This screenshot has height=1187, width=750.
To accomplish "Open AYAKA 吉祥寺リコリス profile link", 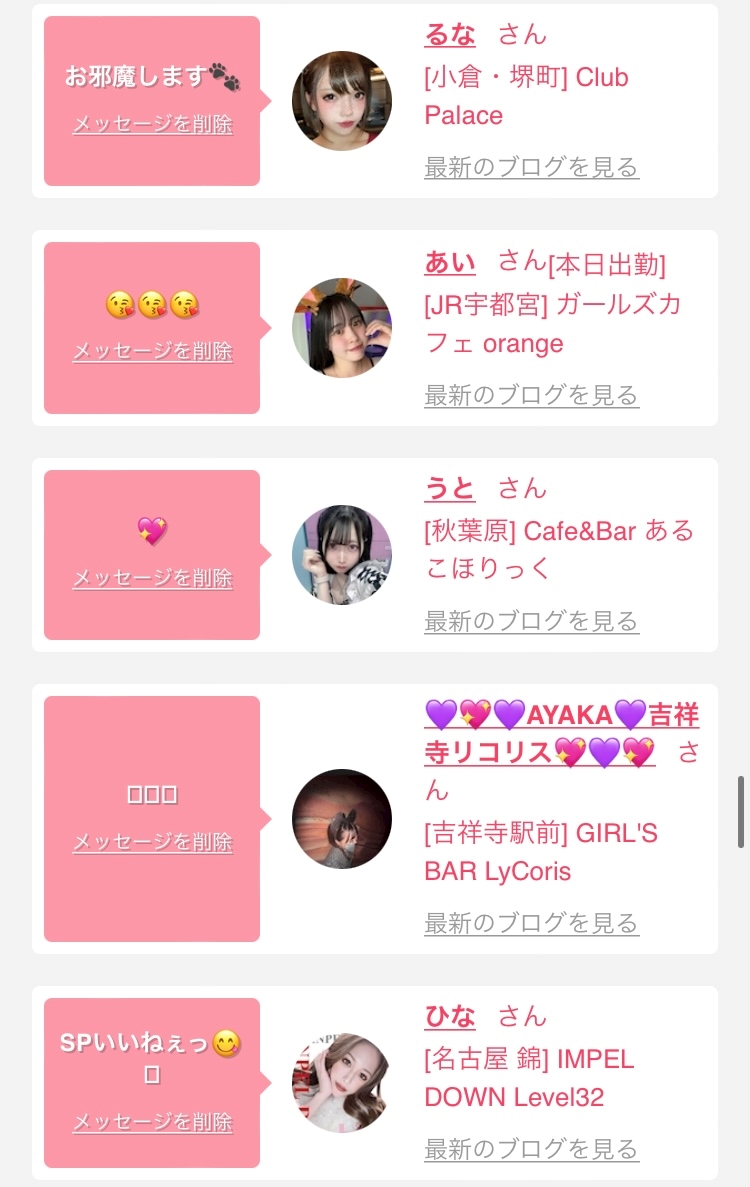I will pos(562,734).
